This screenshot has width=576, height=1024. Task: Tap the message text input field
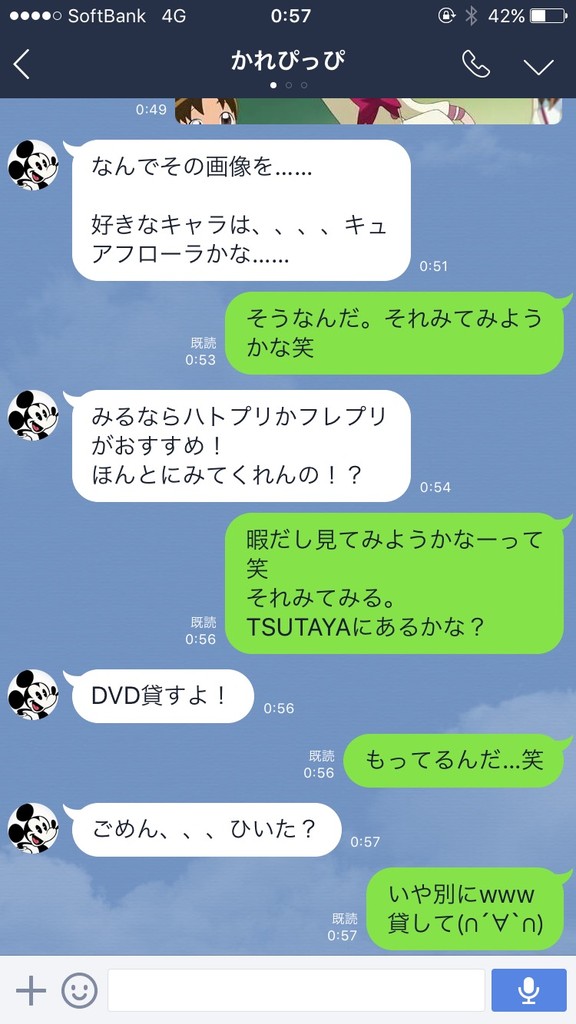click(296, 991)
